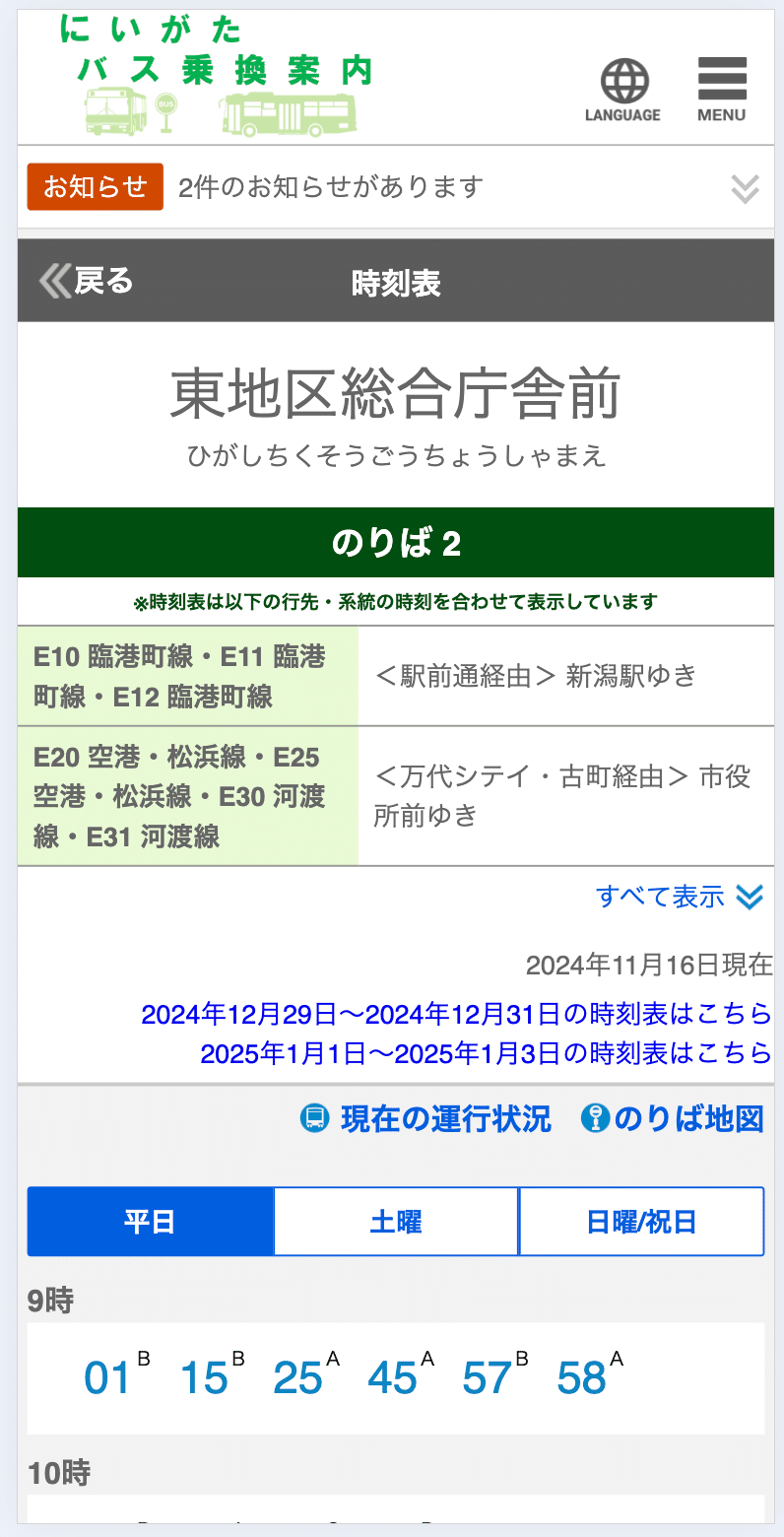784x1537 pixels.
Task: Open the 9:58 A departure details
Action: coord(582,1378)
